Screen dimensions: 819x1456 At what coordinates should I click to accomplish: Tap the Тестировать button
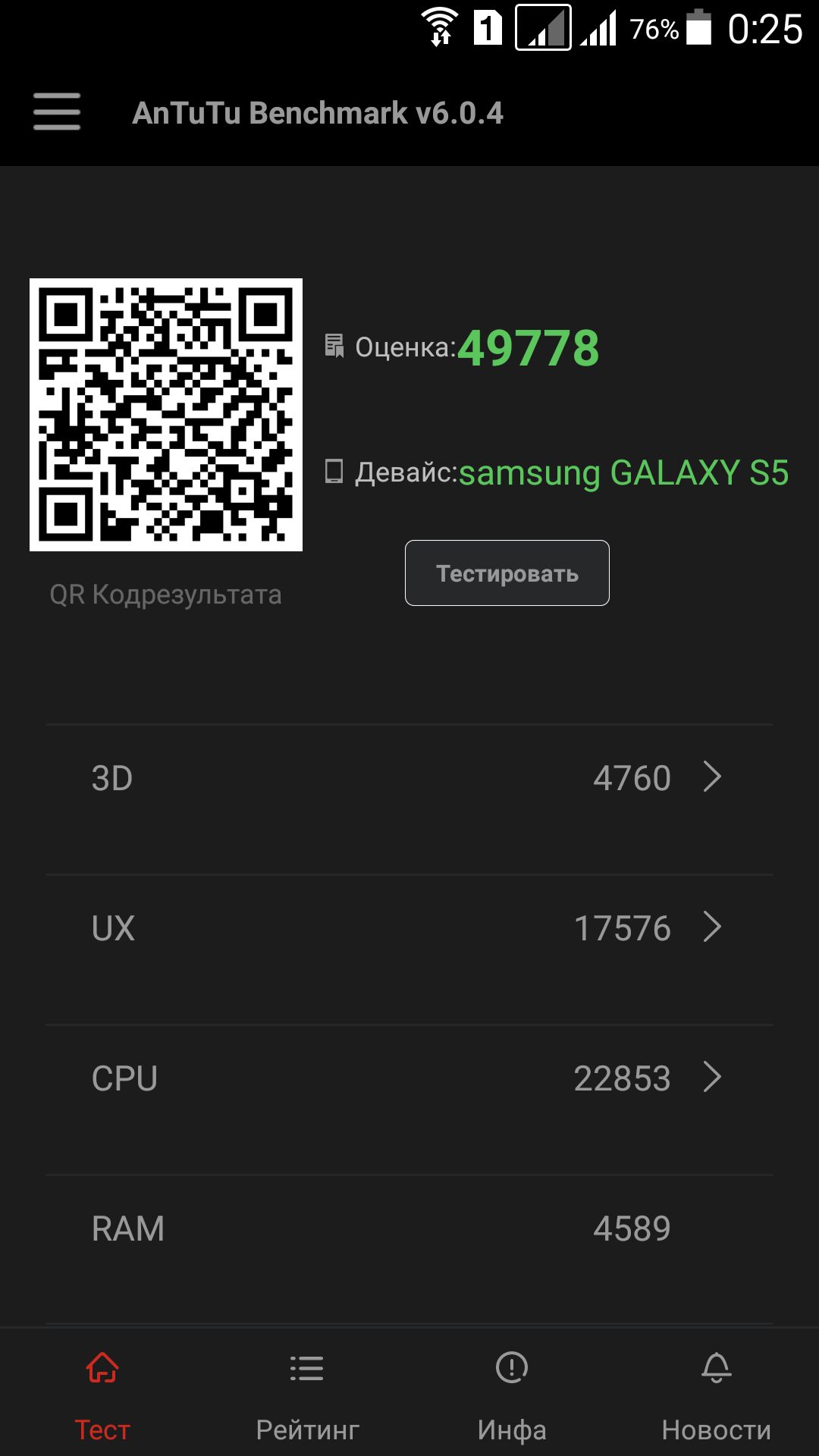(x=507, y=573)
